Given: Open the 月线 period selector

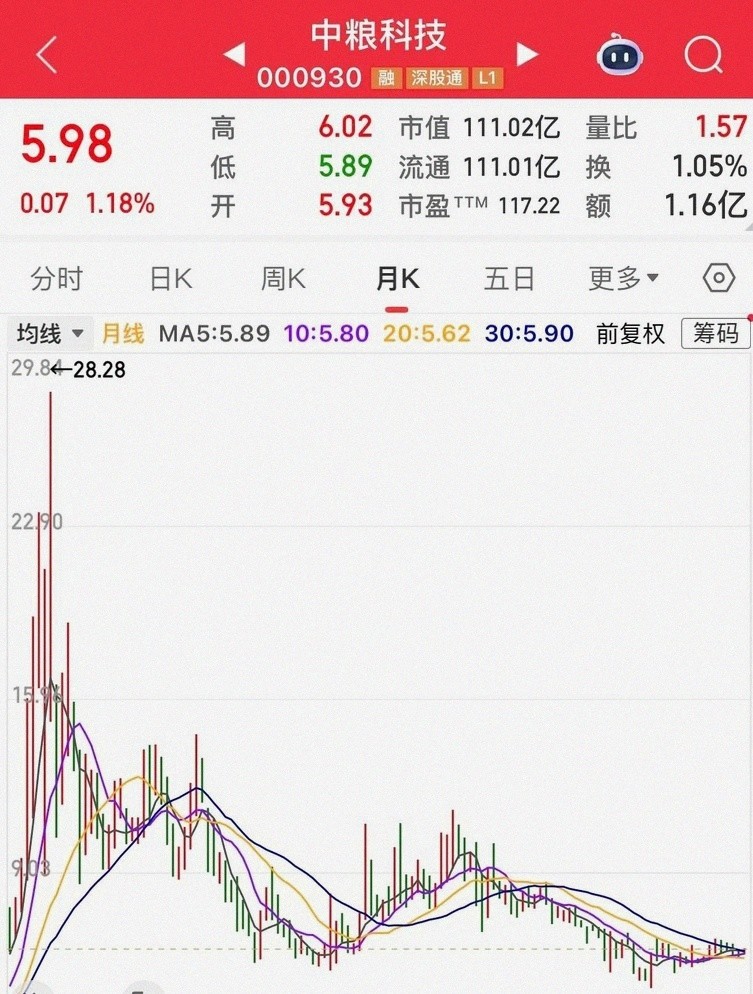Looking at the screenshot, I should pos(123,333).
